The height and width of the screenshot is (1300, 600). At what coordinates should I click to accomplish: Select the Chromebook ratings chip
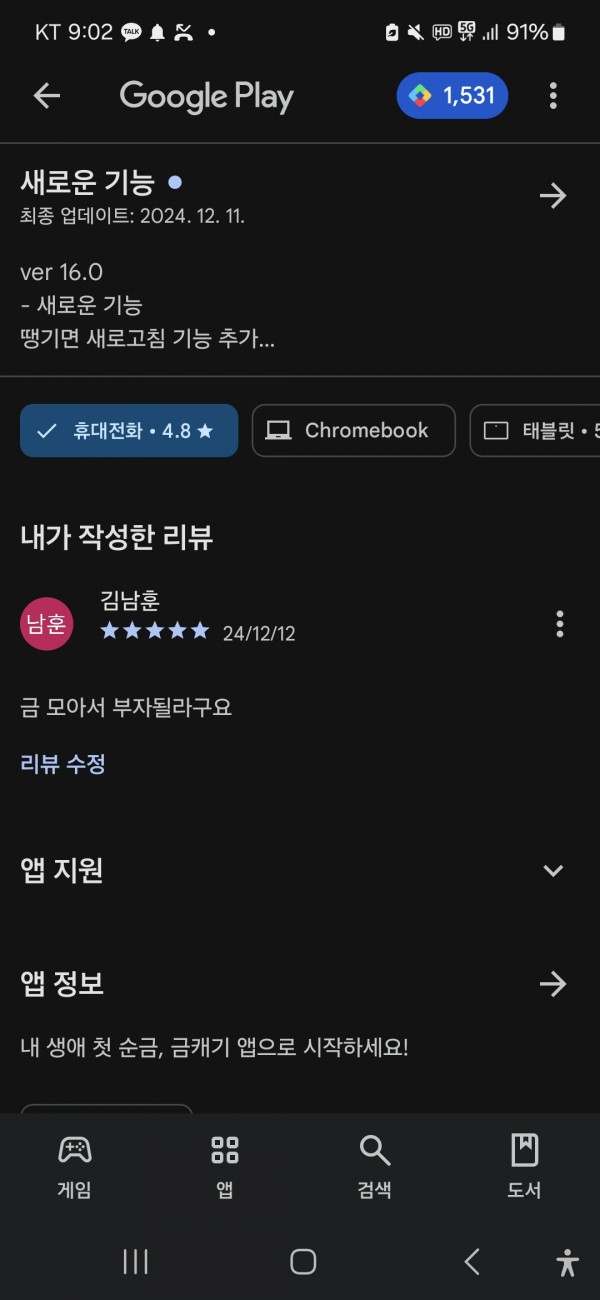coord(354,431)
